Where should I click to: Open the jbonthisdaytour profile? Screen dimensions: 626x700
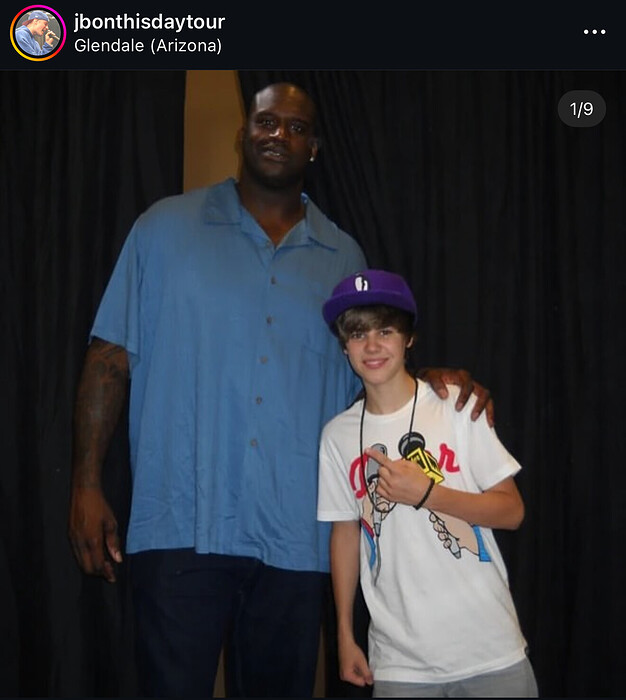point(149,22)
